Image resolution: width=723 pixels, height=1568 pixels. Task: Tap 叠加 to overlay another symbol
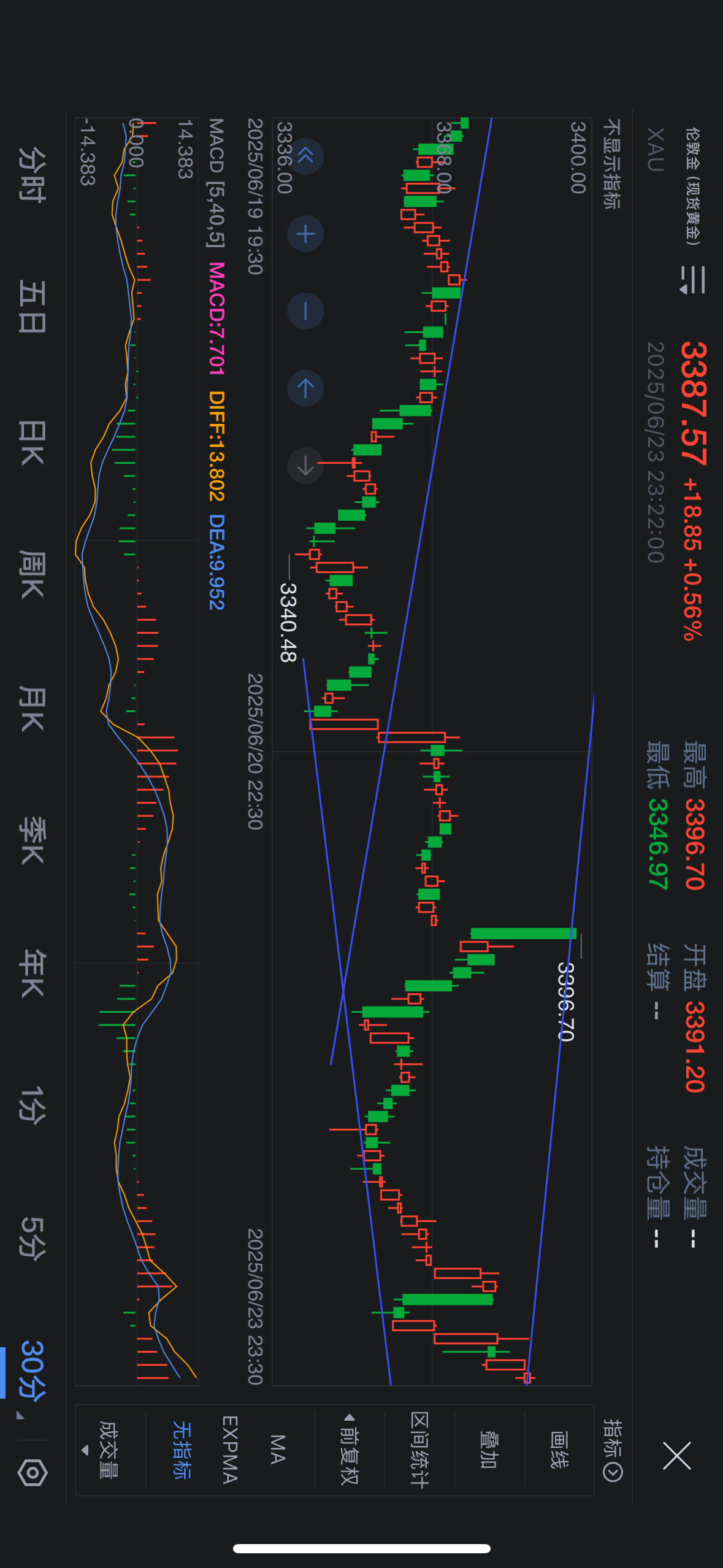click(489, 1450)
